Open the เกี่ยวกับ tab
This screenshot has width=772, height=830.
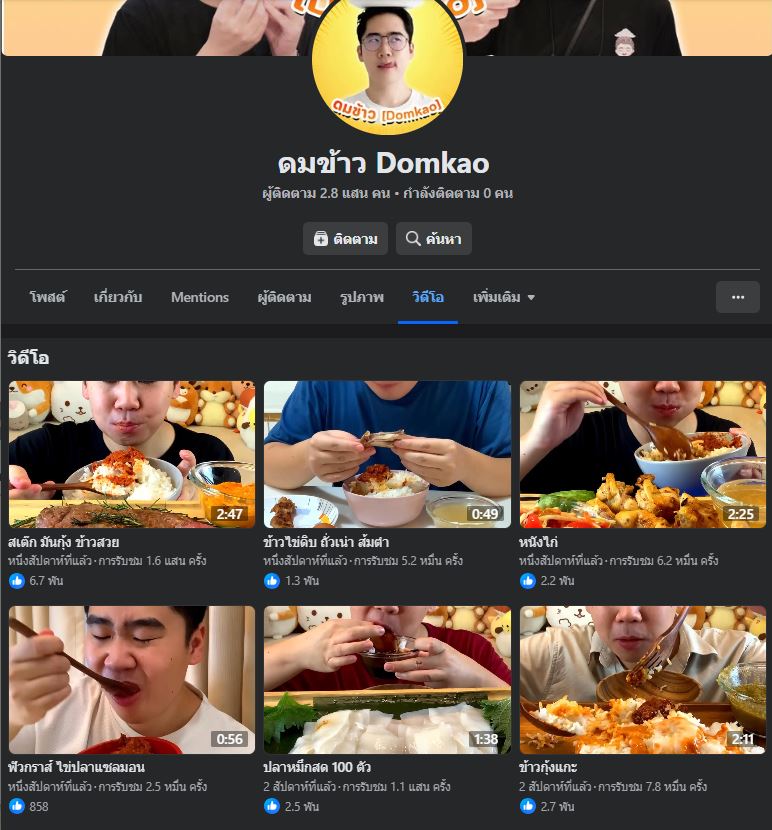click(x=117, y=297)
